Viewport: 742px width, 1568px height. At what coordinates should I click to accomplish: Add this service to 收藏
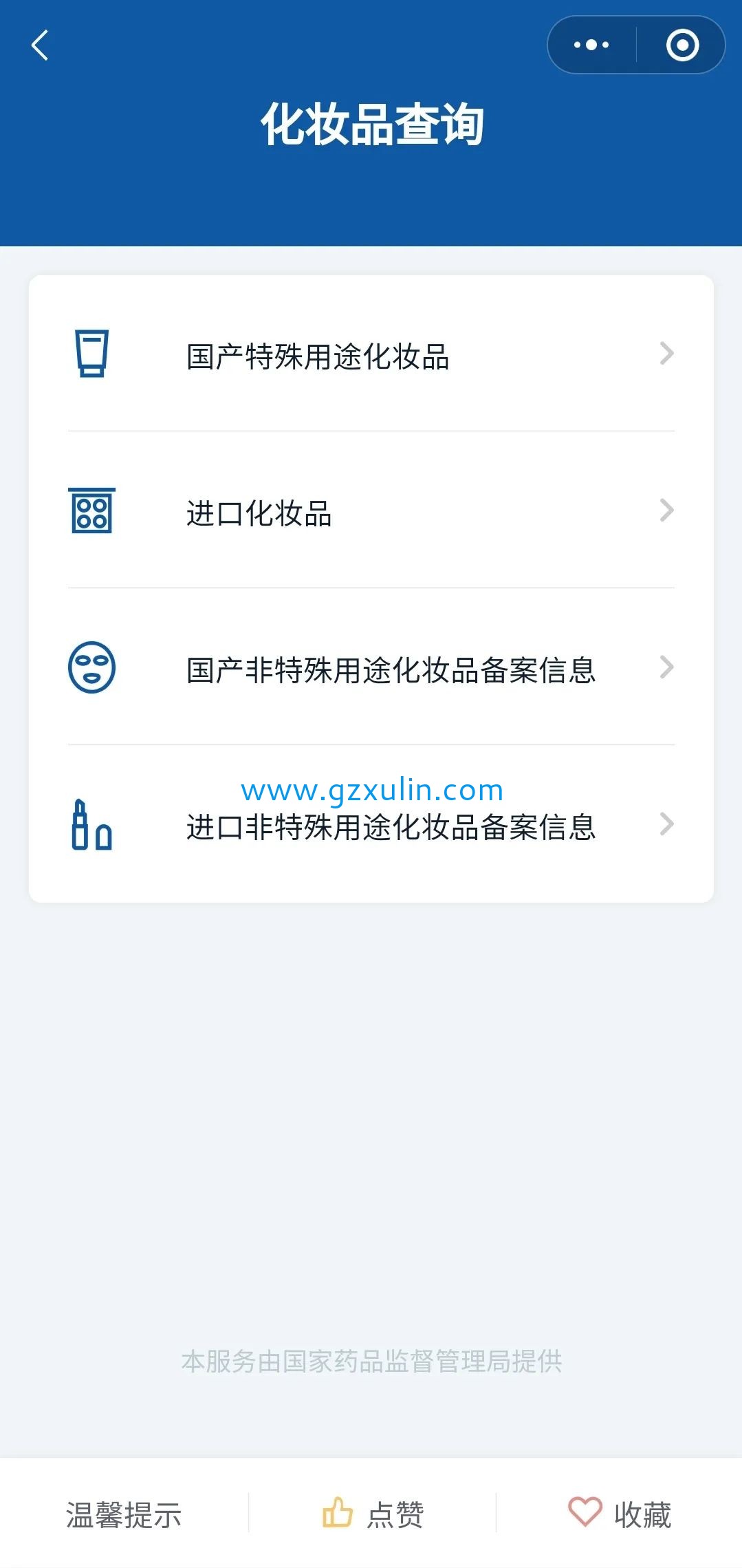click(619, 1514)
